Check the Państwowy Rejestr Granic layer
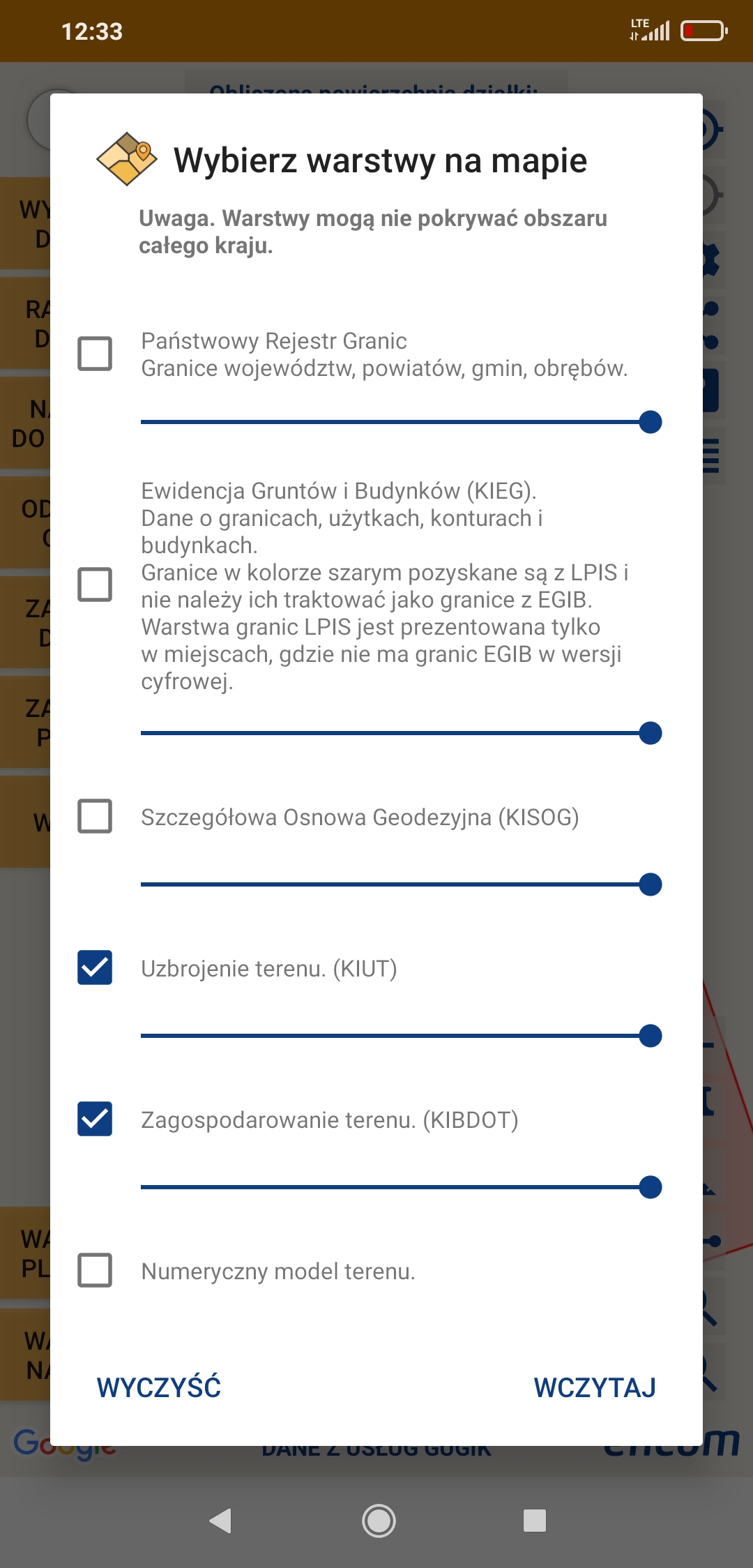 coord(95,354)
